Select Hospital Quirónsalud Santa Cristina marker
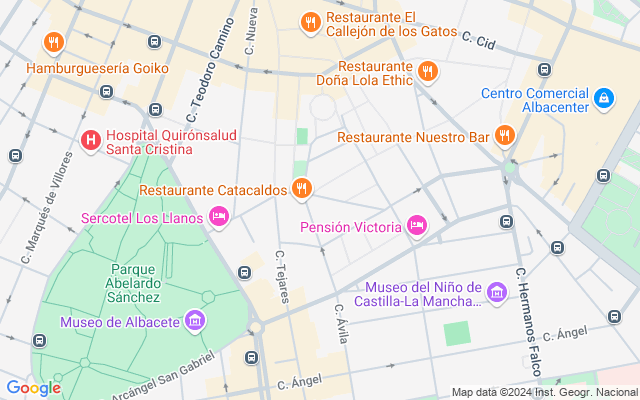640x400 pixels. 91,141
